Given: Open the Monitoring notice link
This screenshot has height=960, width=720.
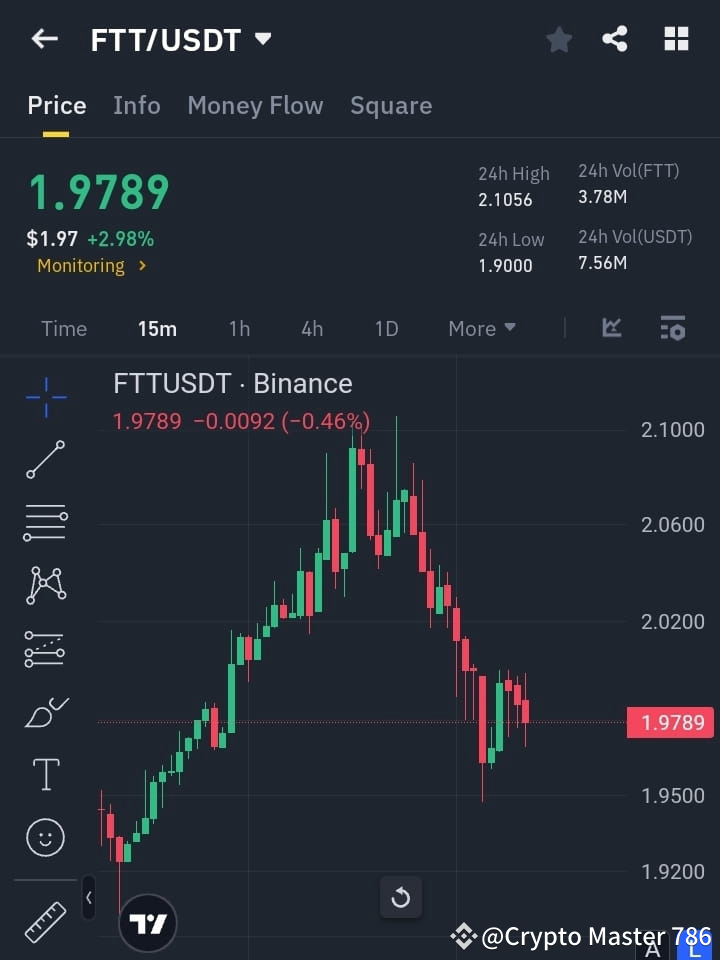Looking at the screenshot, I should coord(92,265).
